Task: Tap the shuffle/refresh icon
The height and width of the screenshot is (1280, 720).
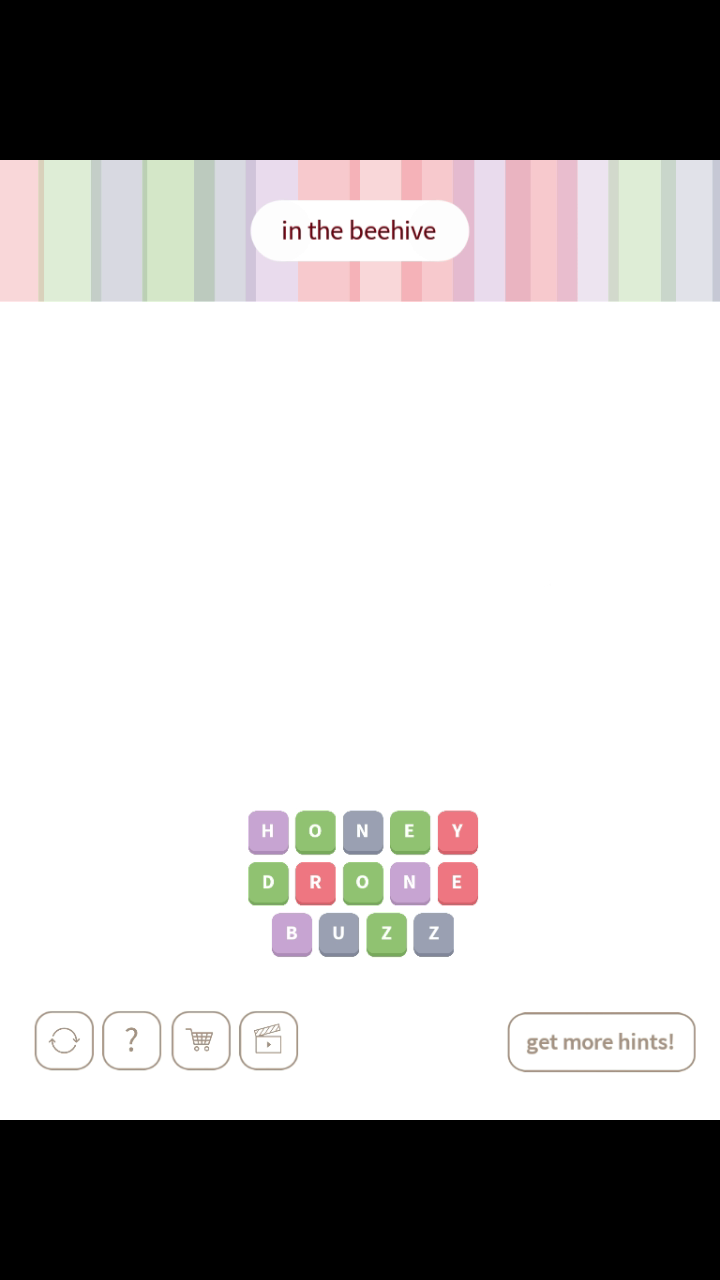Action: click(x=64, y=1041)
